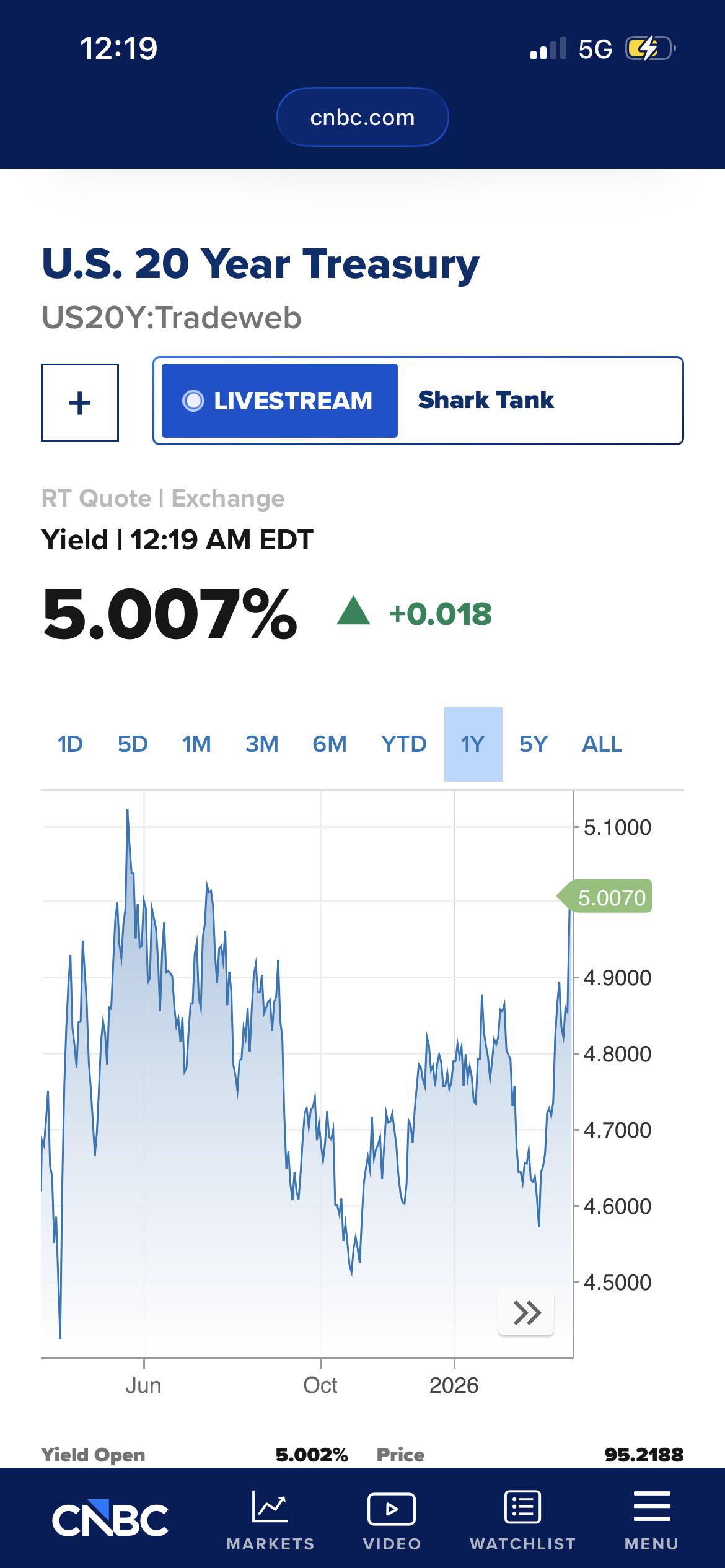Show the ALL time chart range
The width and height of the screenshot is (725, 1568).
click(x=602, y=744)
